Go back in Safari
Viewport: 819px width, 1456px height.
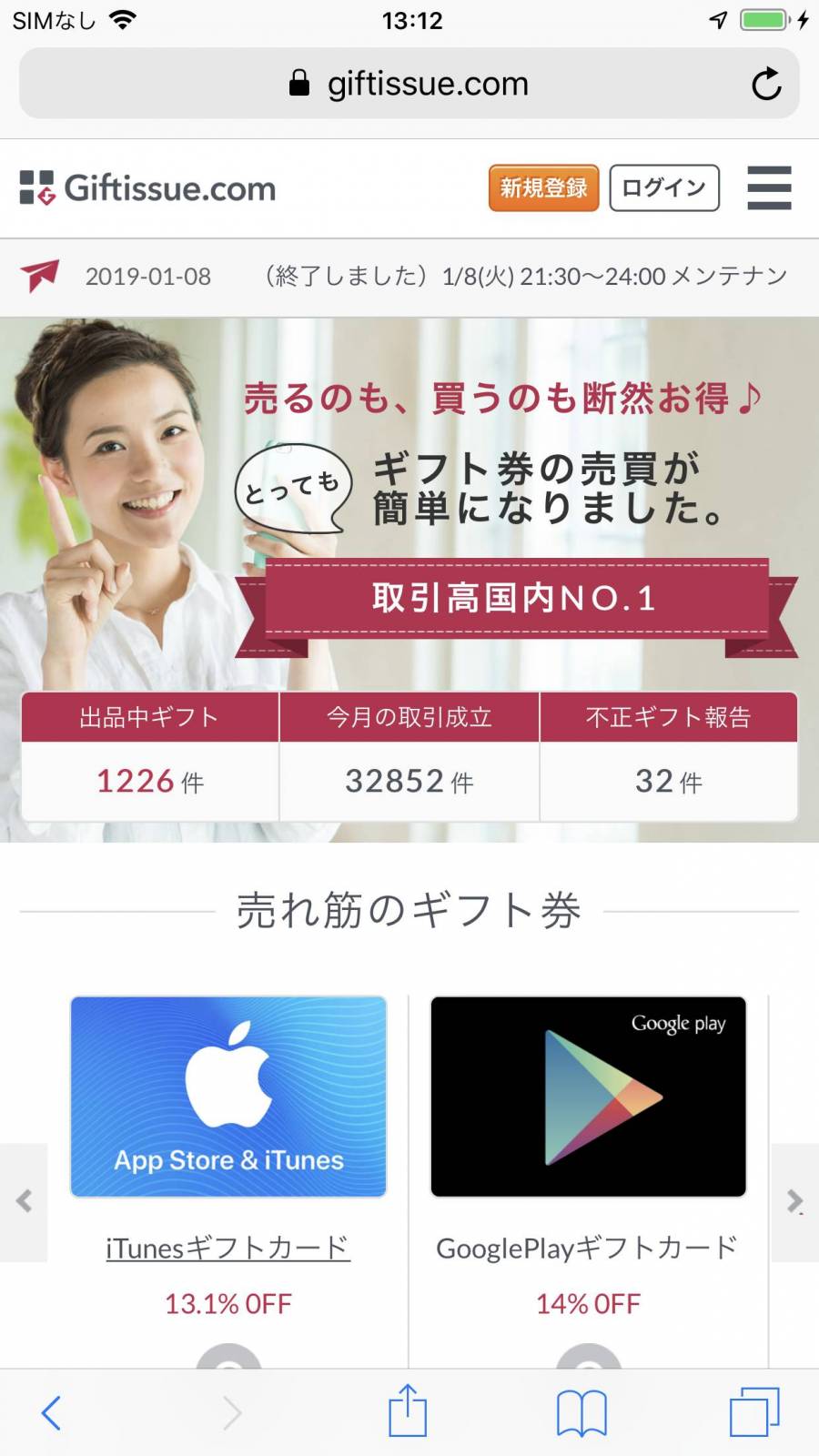(51, 1412)
